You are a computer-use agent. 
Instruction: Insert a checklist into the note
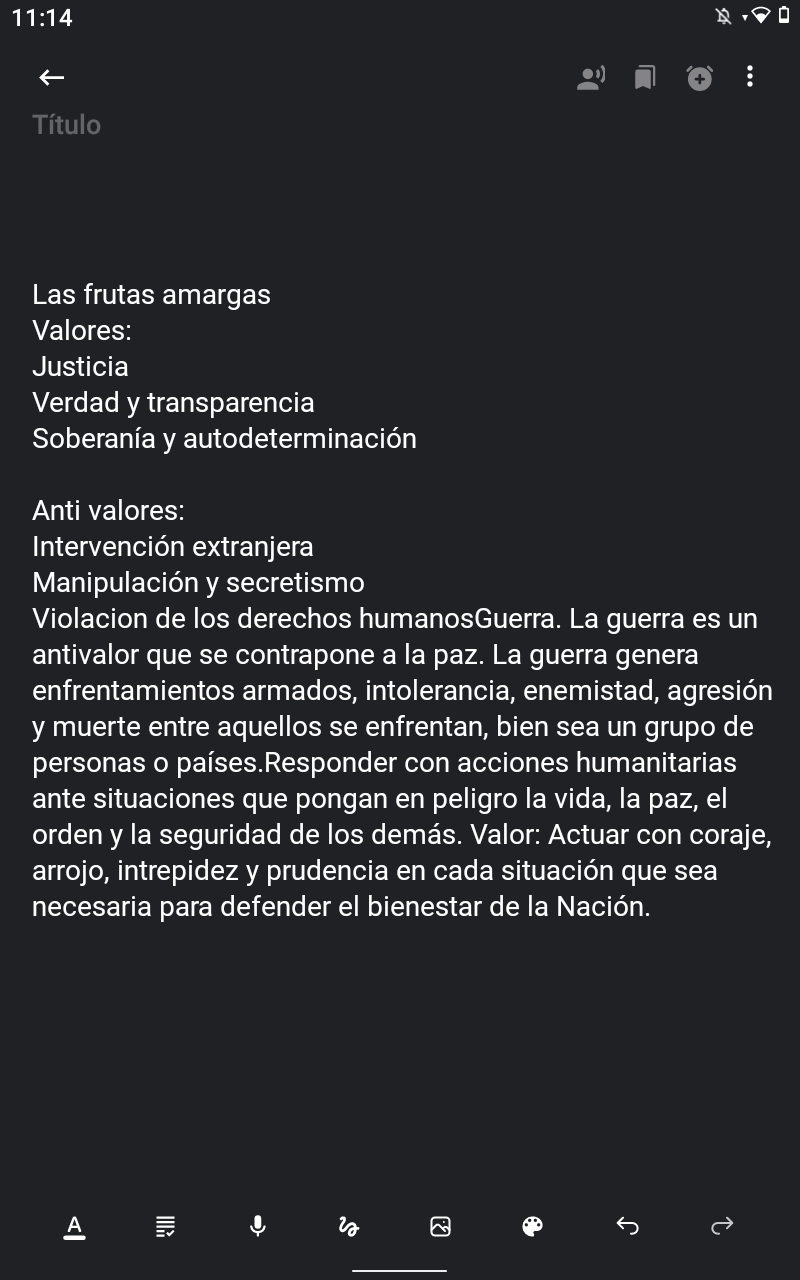(166, 1226)
